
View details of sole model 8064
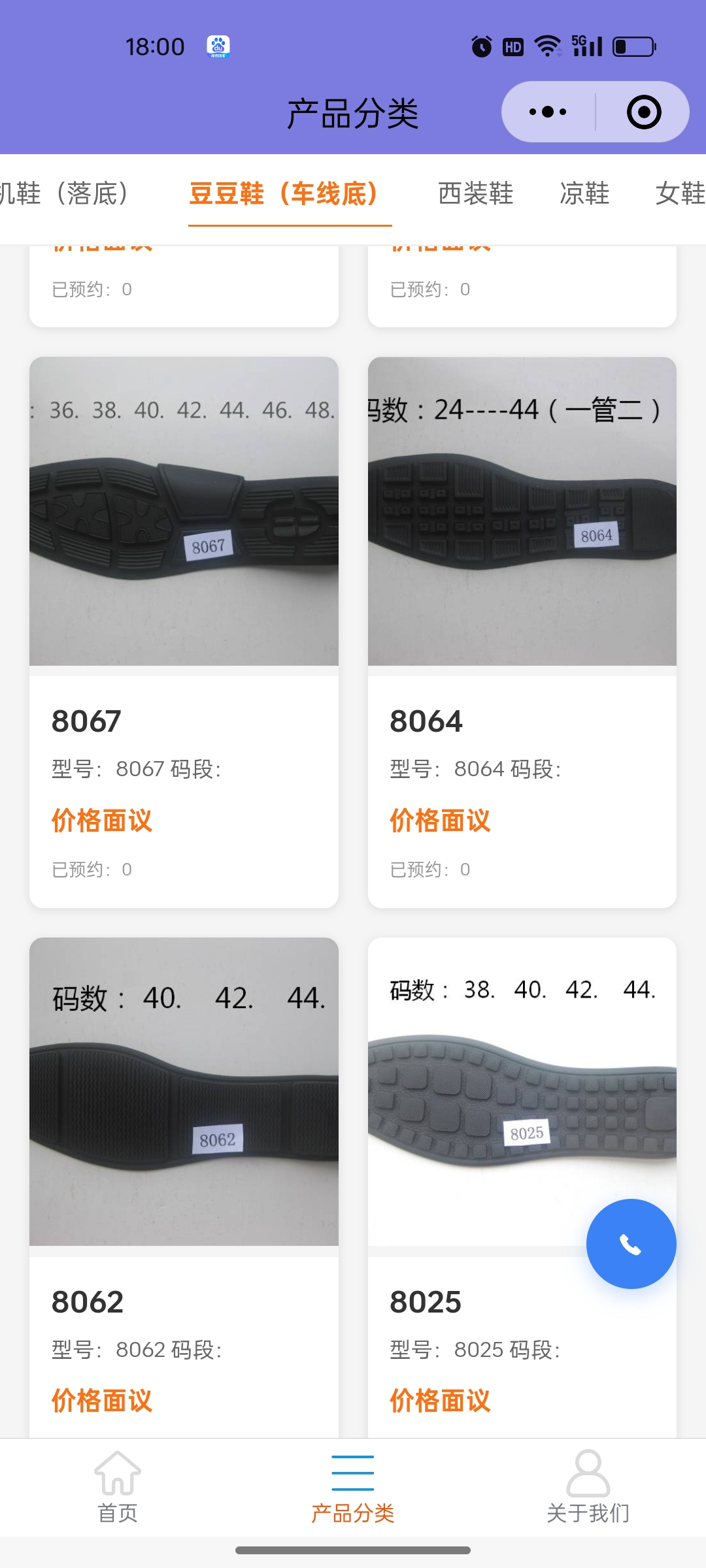pyautogui.click(x=522, y=630)
